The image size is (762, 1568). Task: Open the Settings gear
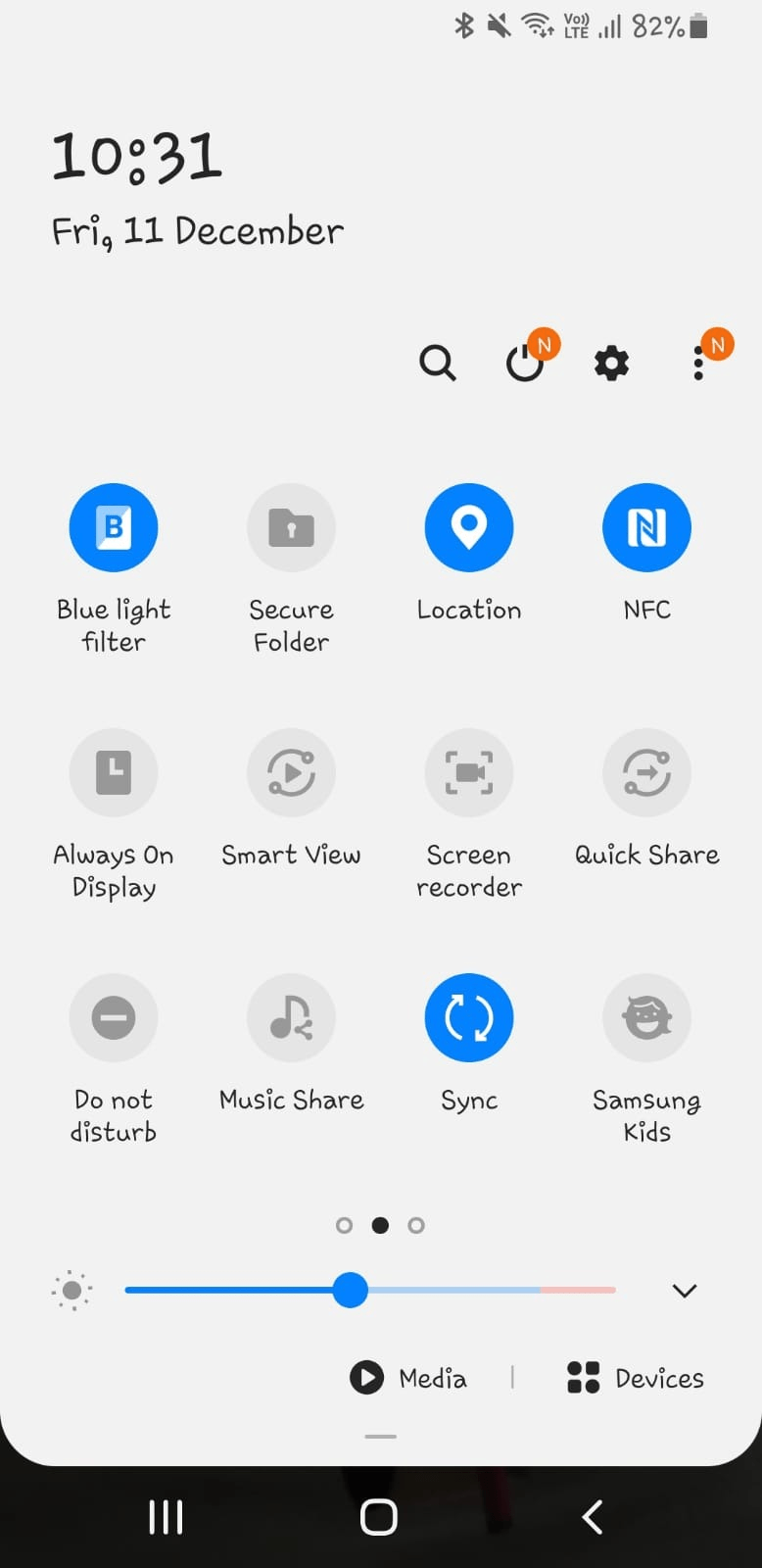[611, 364]
